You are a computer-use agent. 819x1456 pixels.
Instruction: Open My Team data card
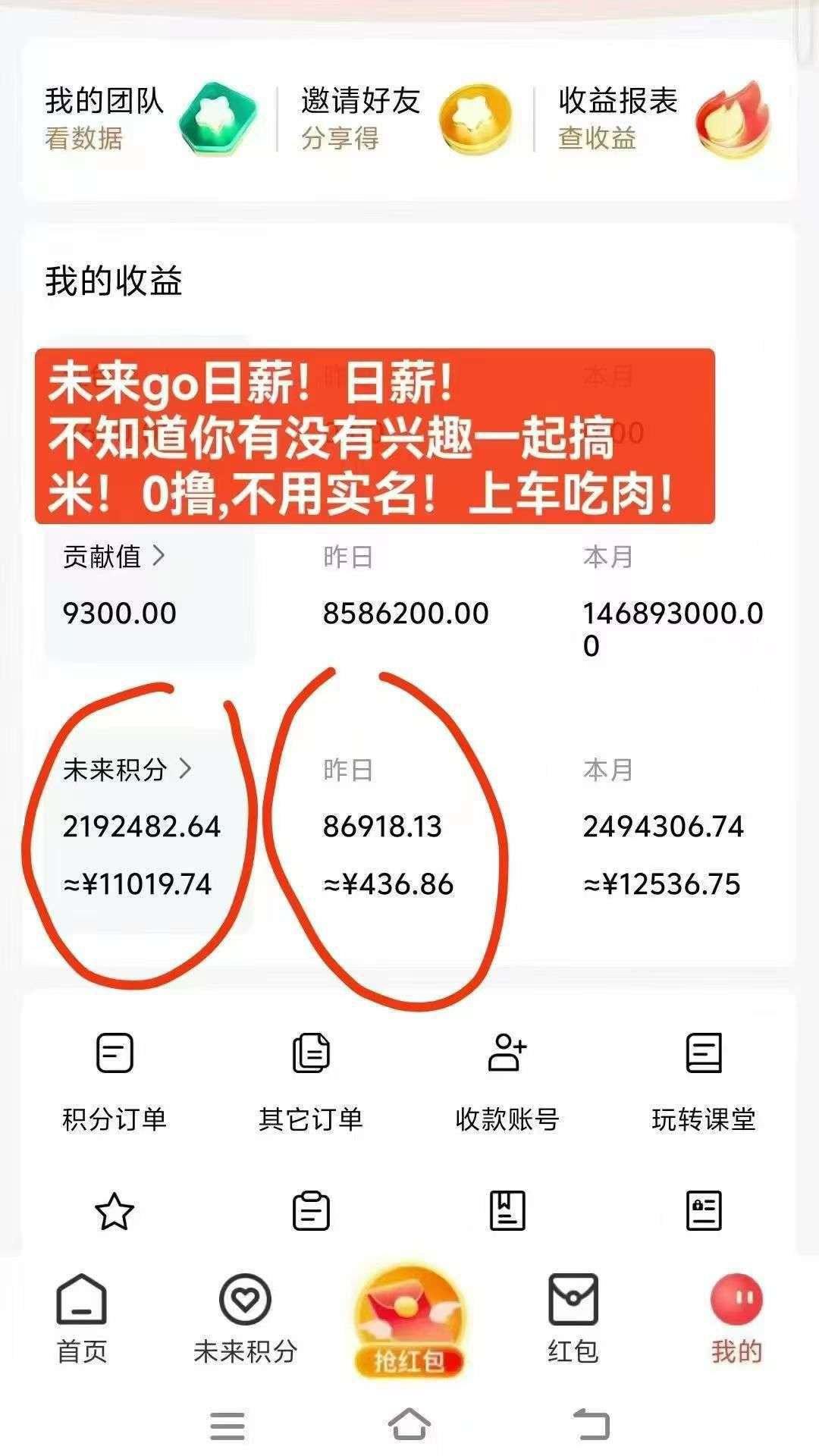pyautogui.click(x=148, y=119)
